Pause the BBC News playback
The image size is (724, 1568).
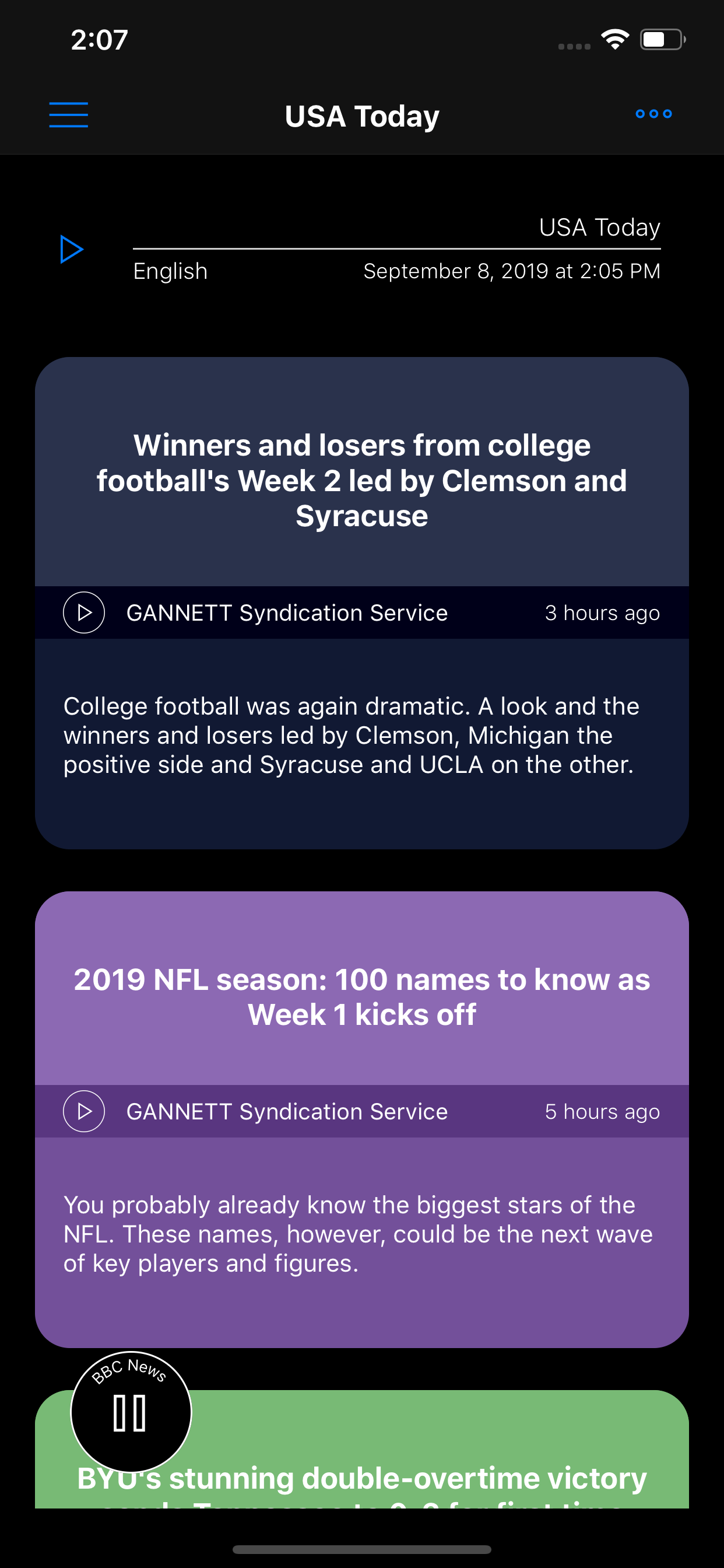point(130,1412)
